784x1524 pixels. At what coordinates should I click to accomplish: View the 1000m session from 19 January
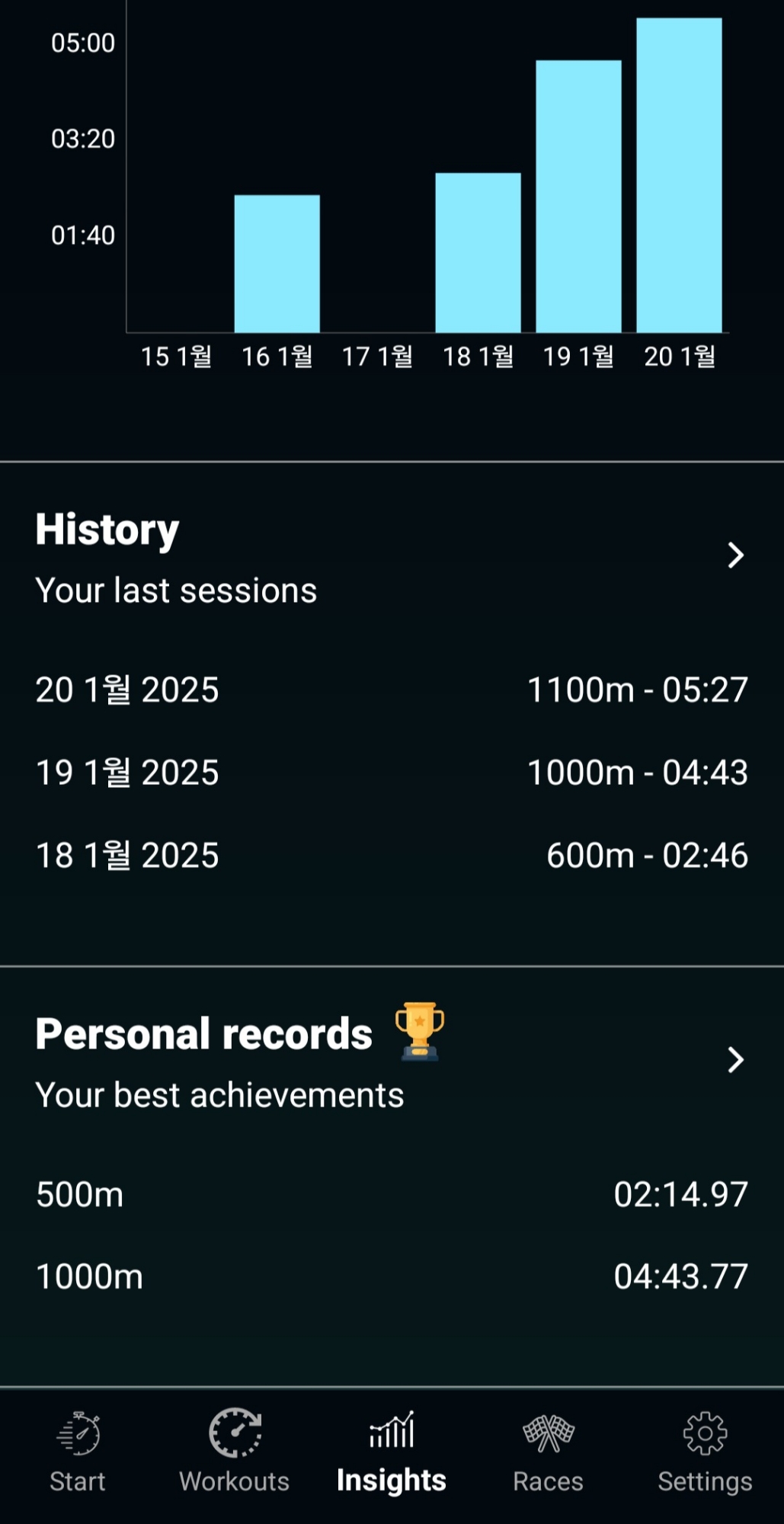[x=392, y=773]
